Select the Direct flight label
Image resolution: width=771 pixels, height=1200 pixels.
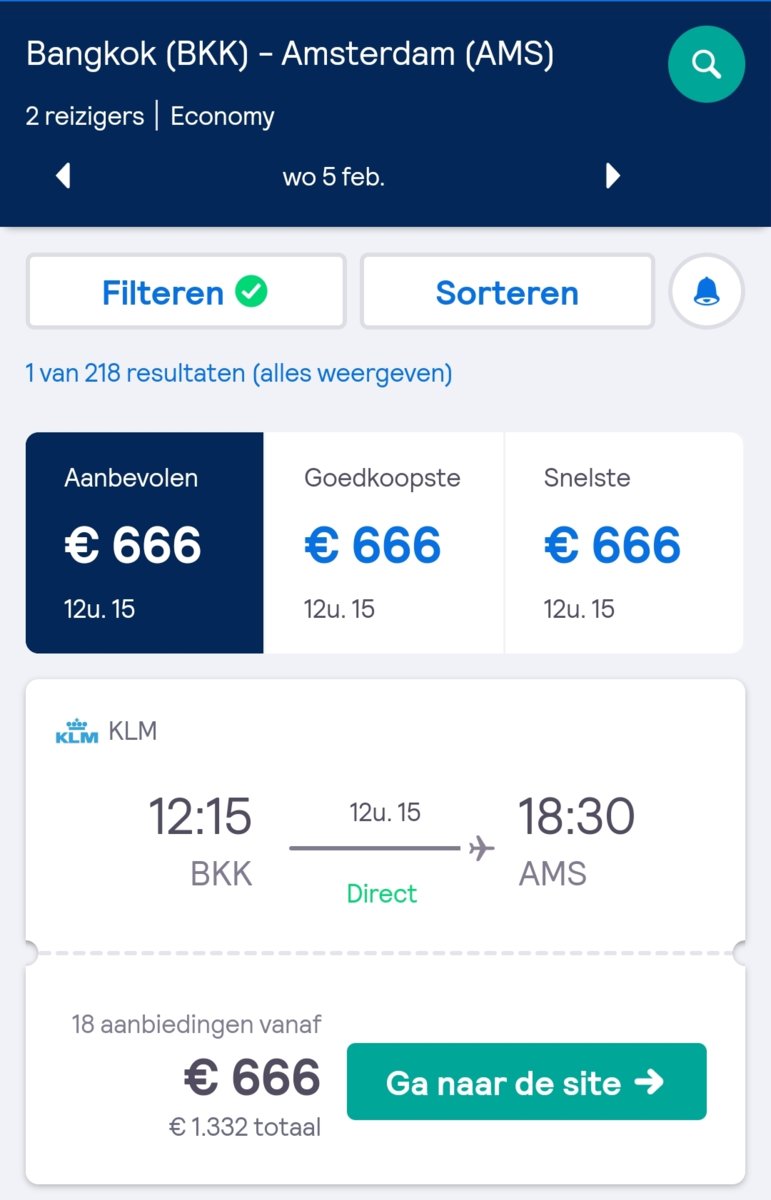pyautogui.click(x=381, y=893)
